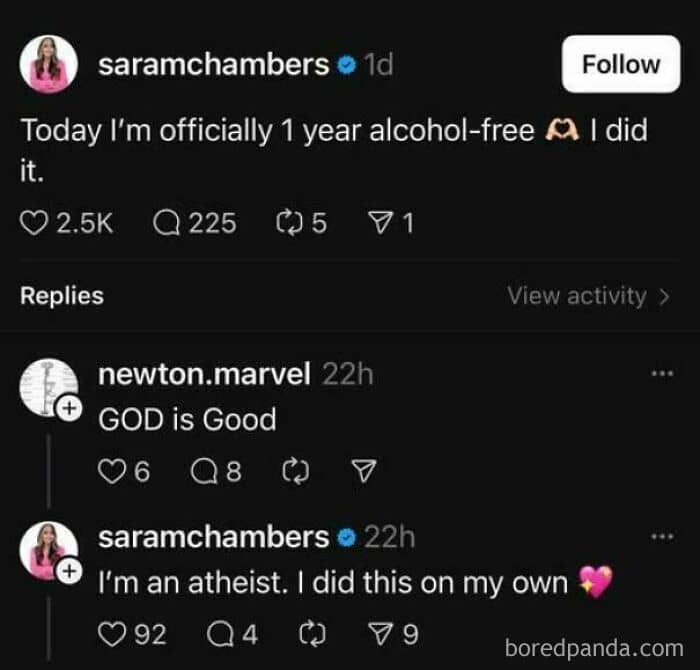Viewport: 700px width, 670px height.
Task: Share the GOD is Good reply
Action: pyautogui.click(x=364, y=472)
